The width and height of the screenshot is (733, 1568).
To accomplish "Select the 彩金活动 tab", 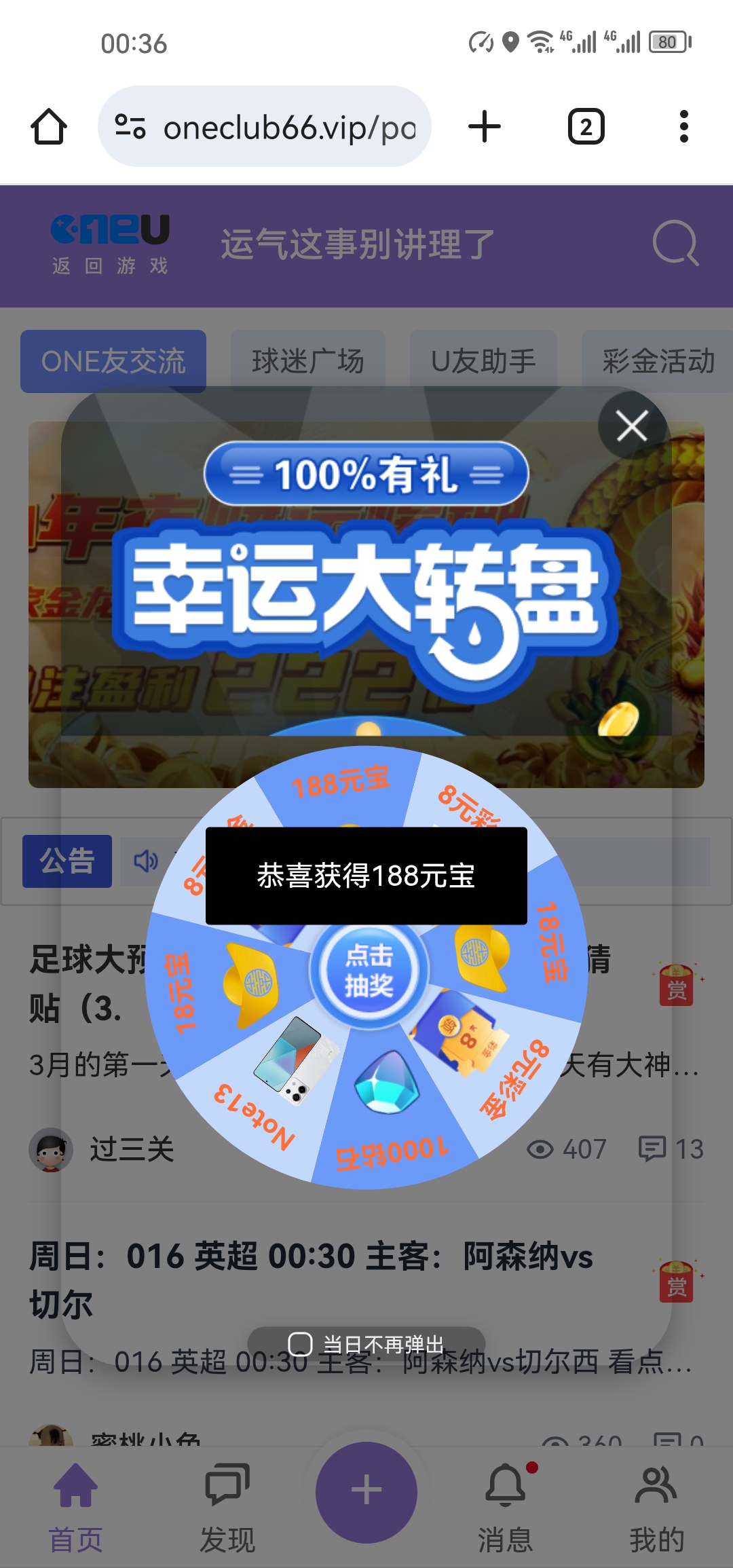I will click(x=657, y=360).
